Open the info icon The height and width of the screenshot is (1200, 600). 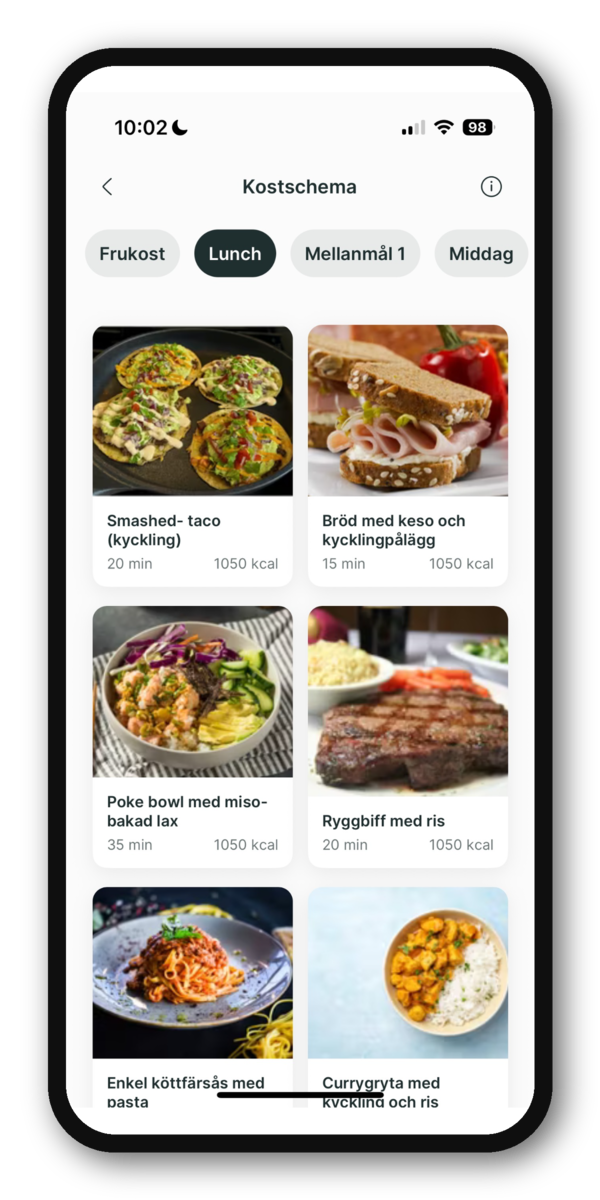coord(491,187)
